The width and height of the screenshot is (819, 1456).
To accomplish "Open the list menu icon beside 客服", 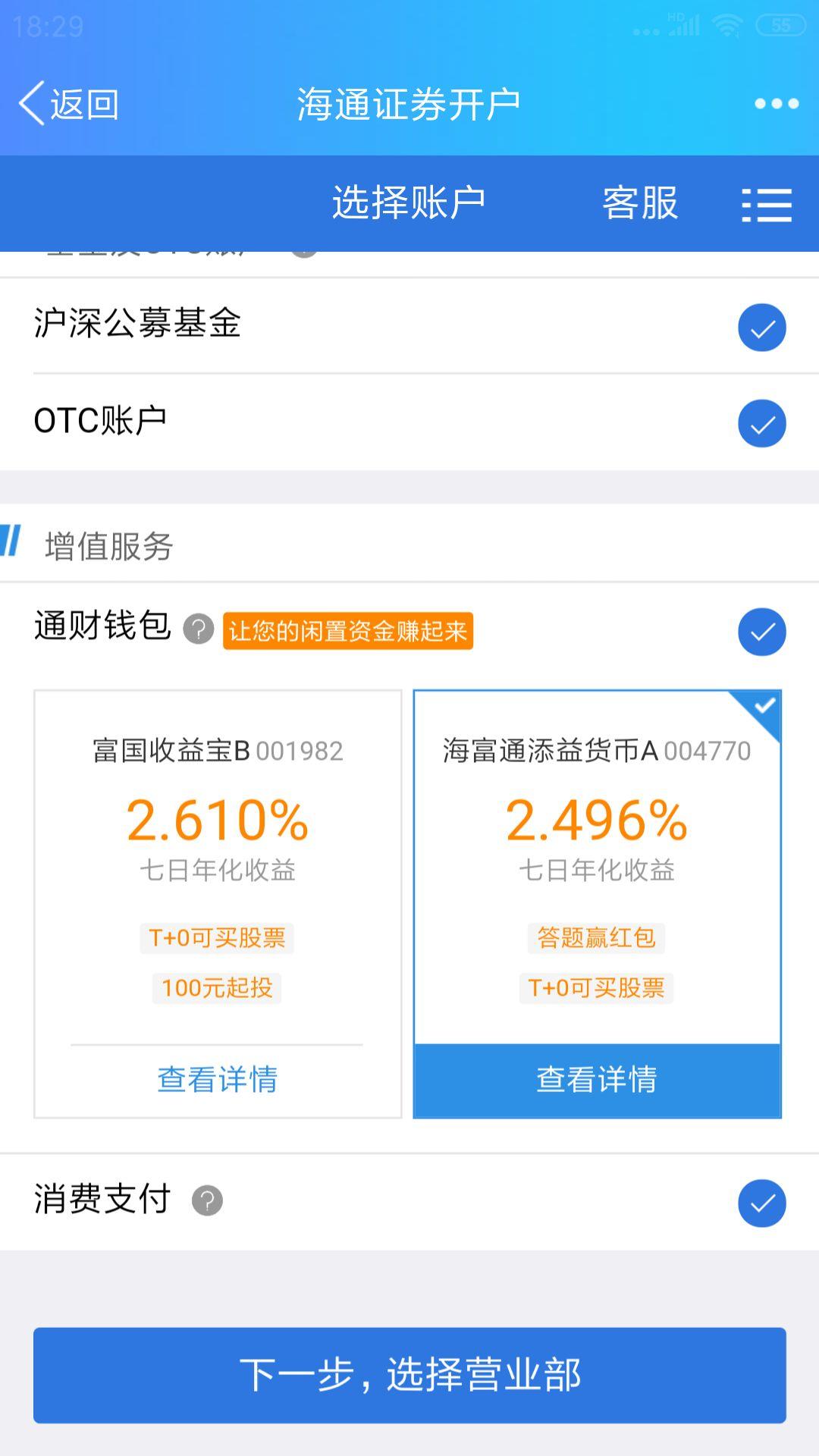I will [766, 205].
